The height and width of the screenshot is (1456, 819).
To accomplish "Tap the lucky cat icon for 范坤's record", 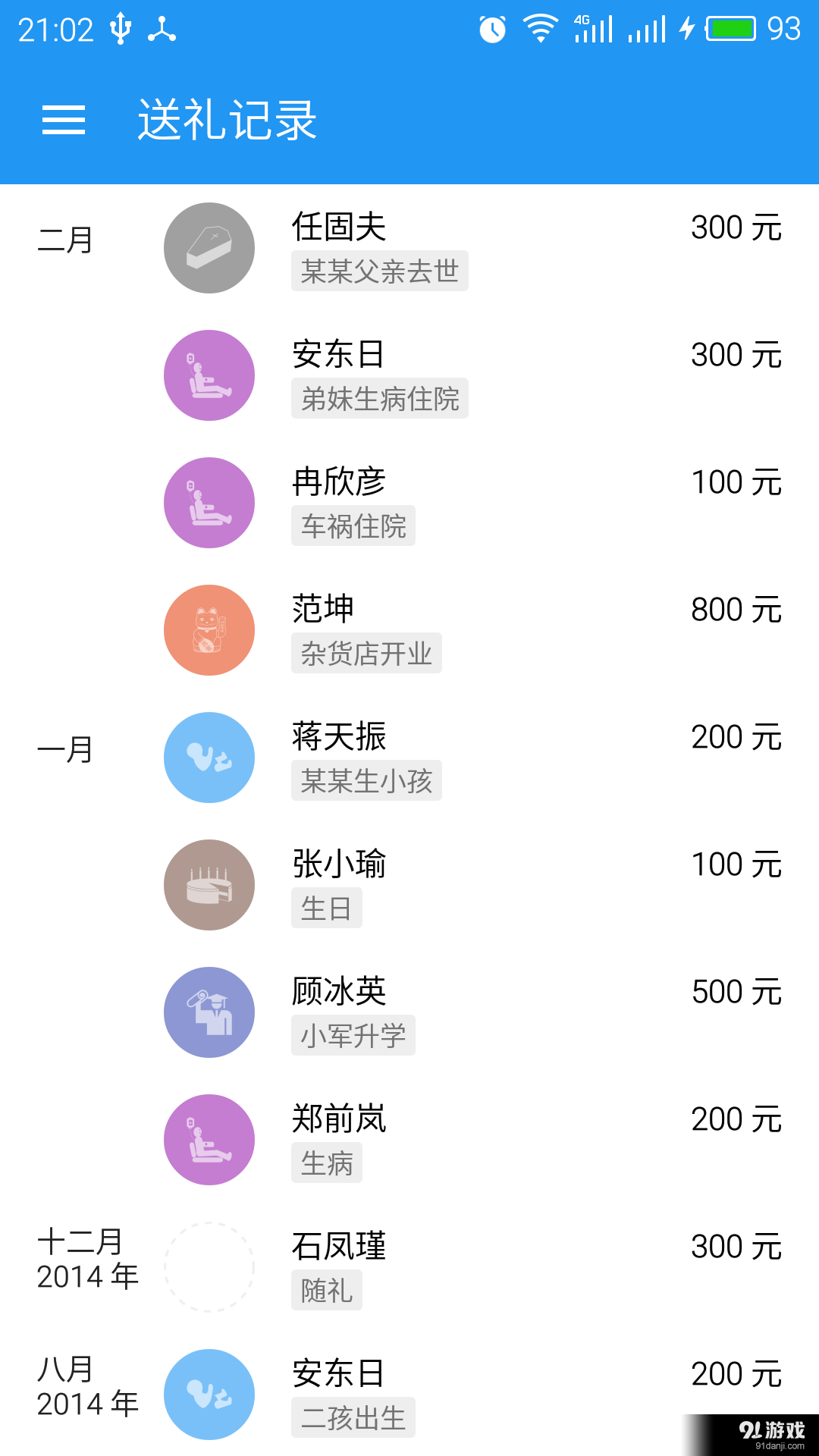I will 209,630.
